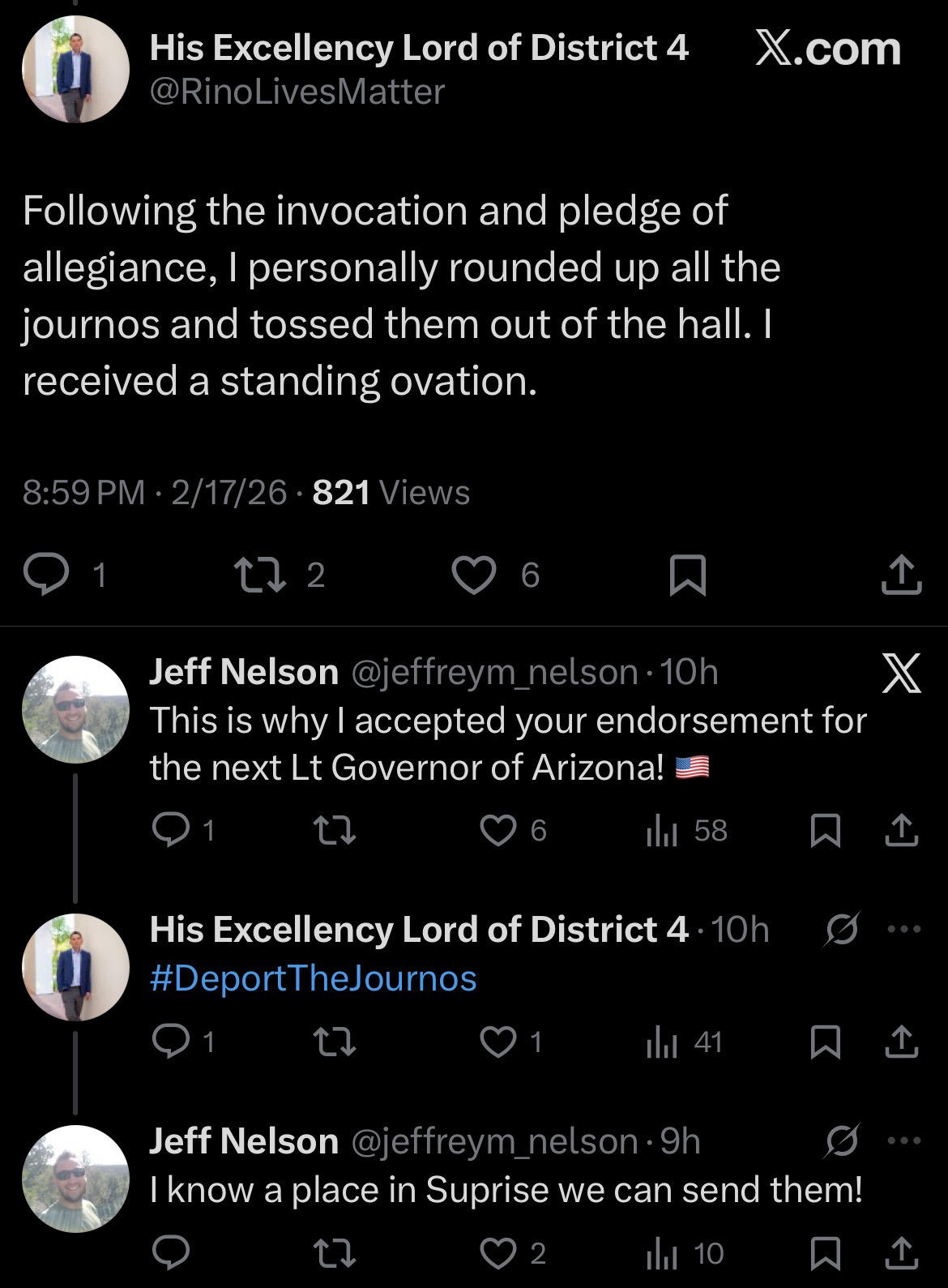Like the main post about the standing ovation
This screenshot has width=948, height=1288.
point(473,575)
